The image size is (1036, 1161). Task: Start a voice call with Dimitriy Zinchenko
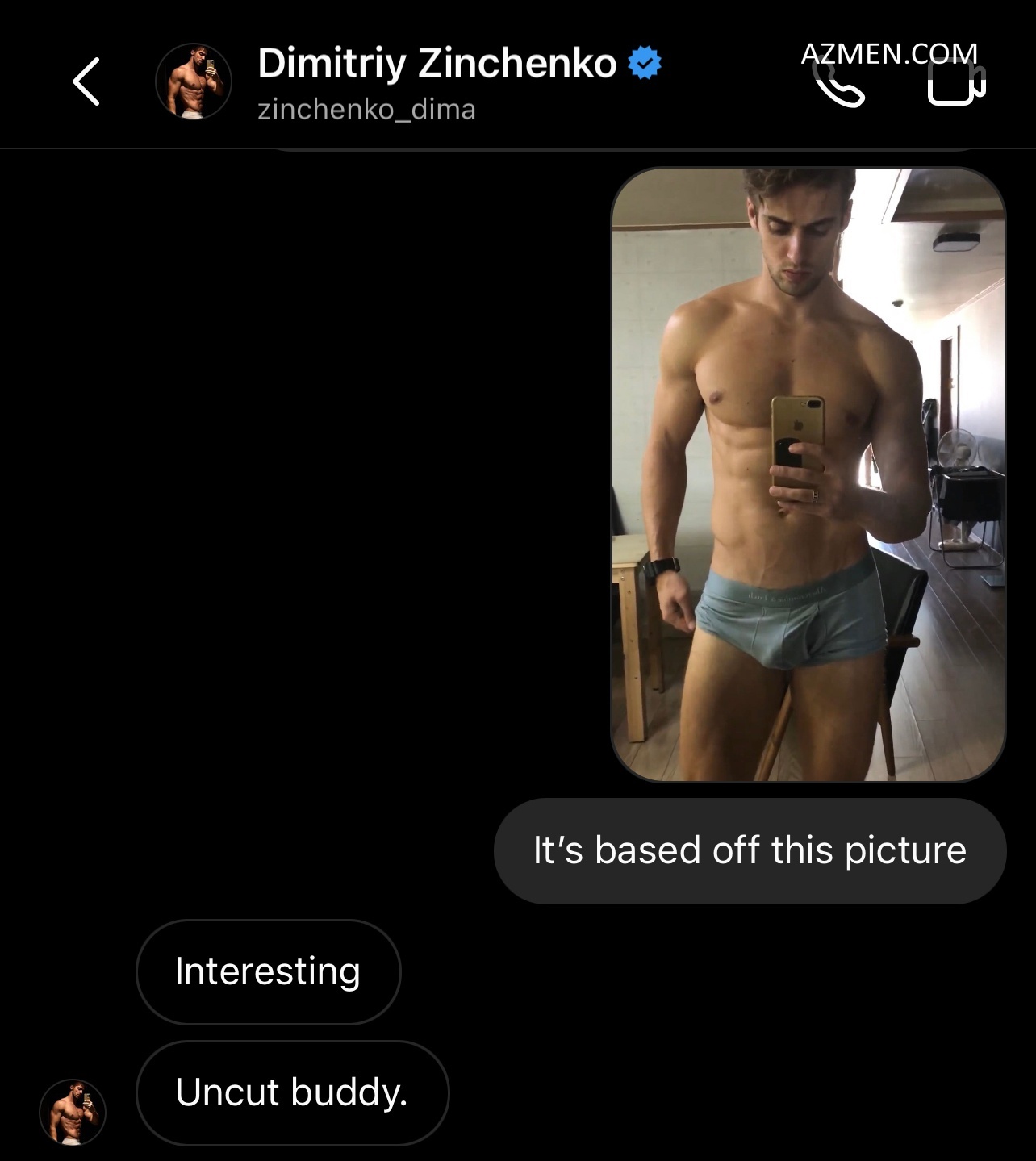click(x=838, y=83)
